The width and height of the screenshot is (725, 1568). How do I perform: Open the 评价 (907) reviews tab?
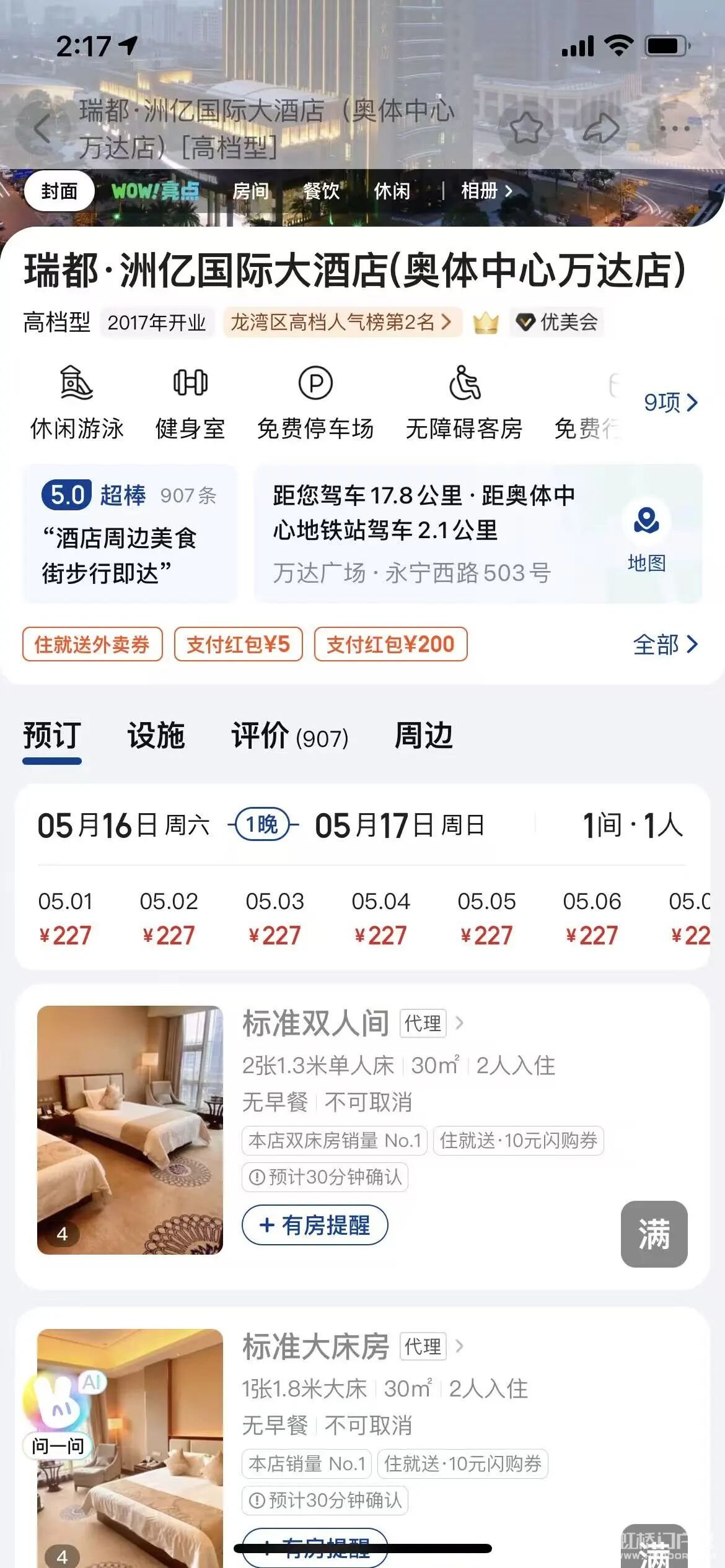point(290,737)
